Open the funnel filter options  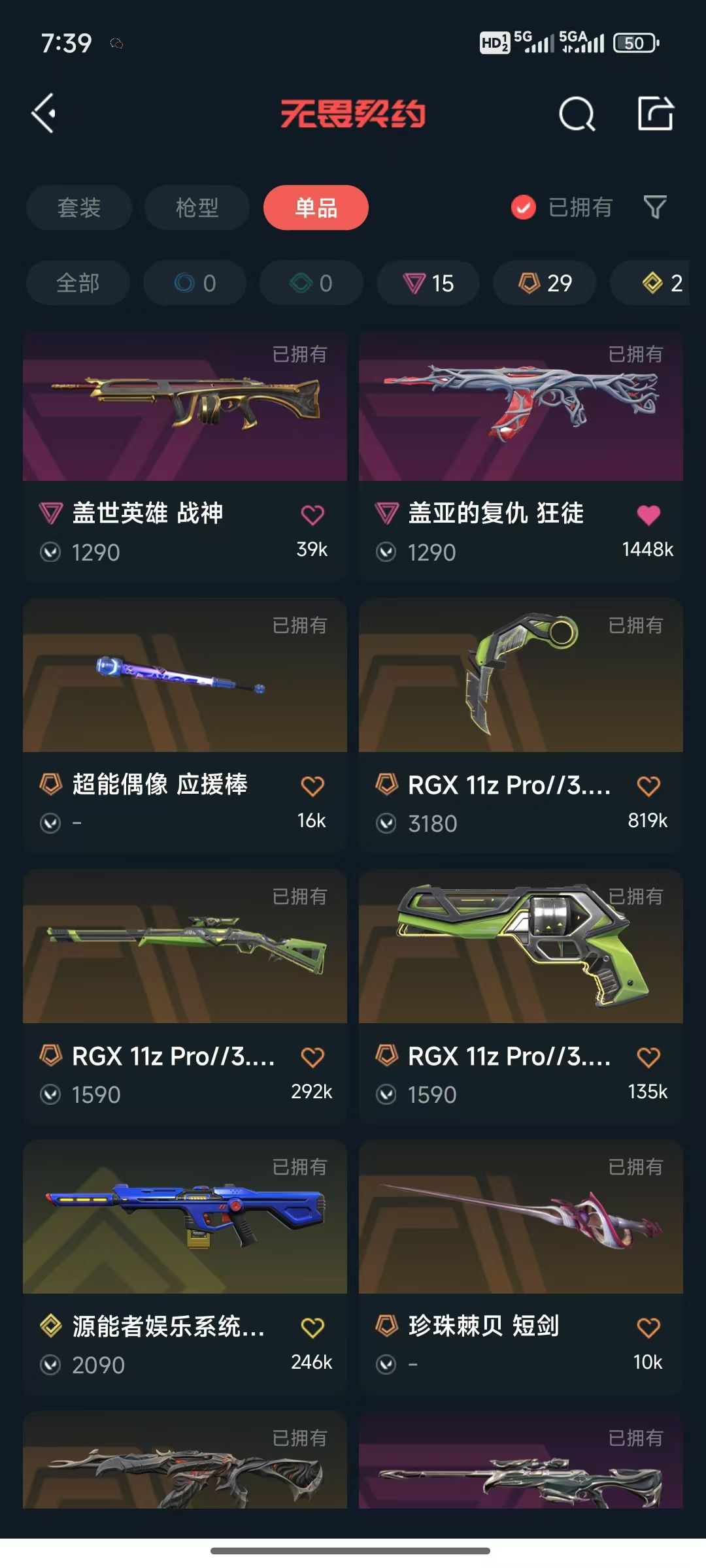click(x=655, y=208)
